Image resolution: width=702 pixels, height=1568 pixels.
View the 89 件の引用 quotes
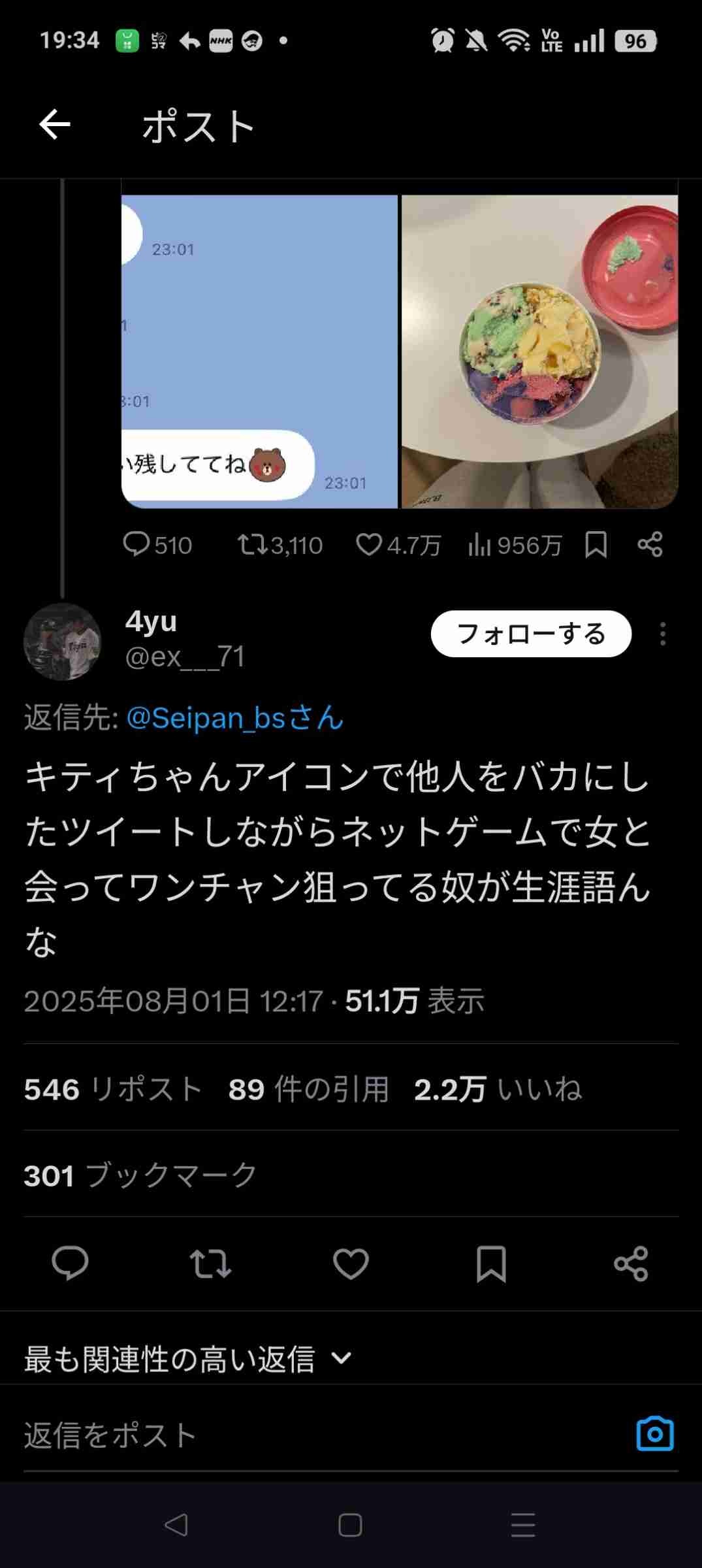[308, 1089]
